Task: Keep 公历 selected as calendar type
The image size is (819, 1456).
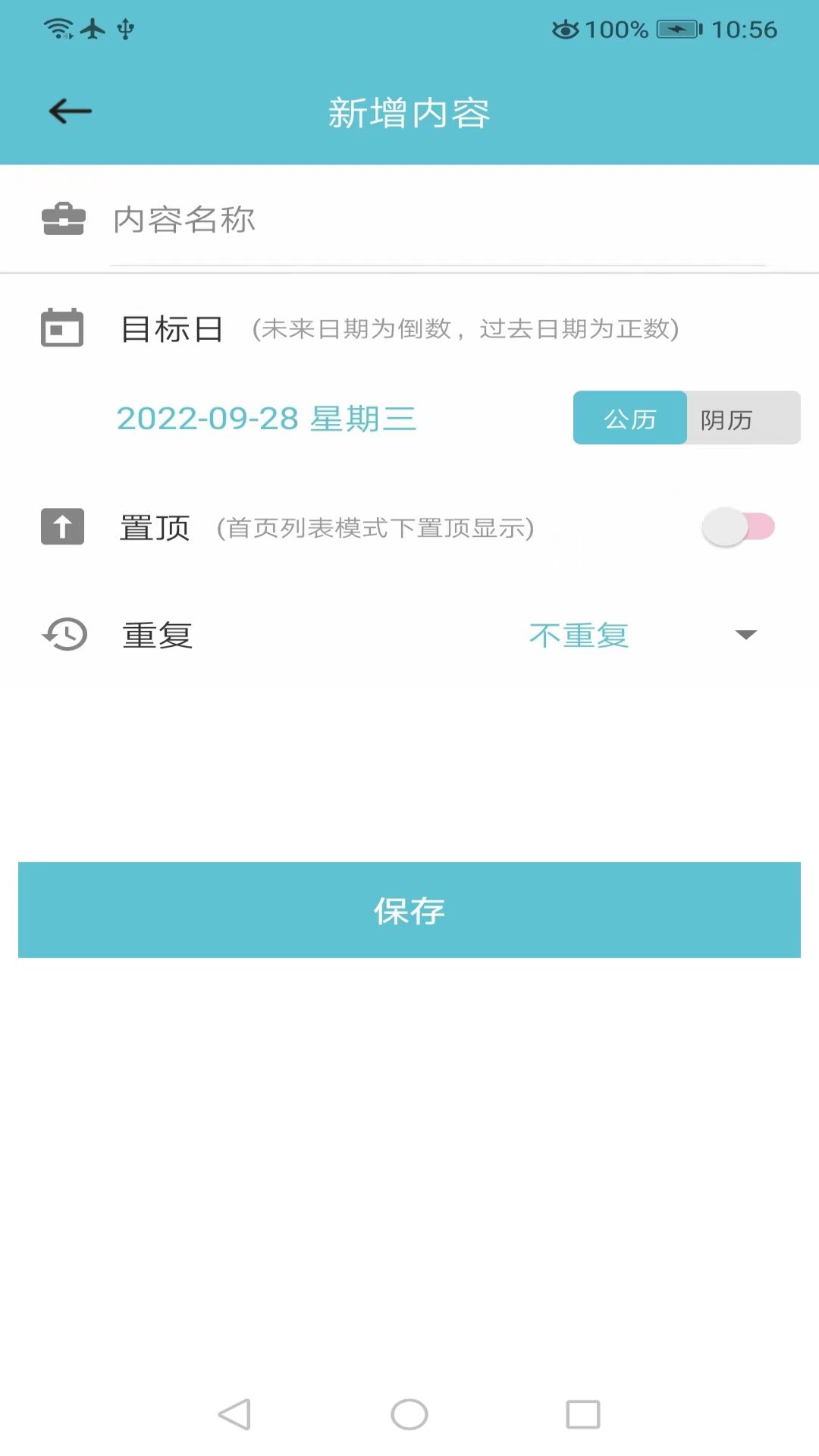Action: tap(629, 419)
